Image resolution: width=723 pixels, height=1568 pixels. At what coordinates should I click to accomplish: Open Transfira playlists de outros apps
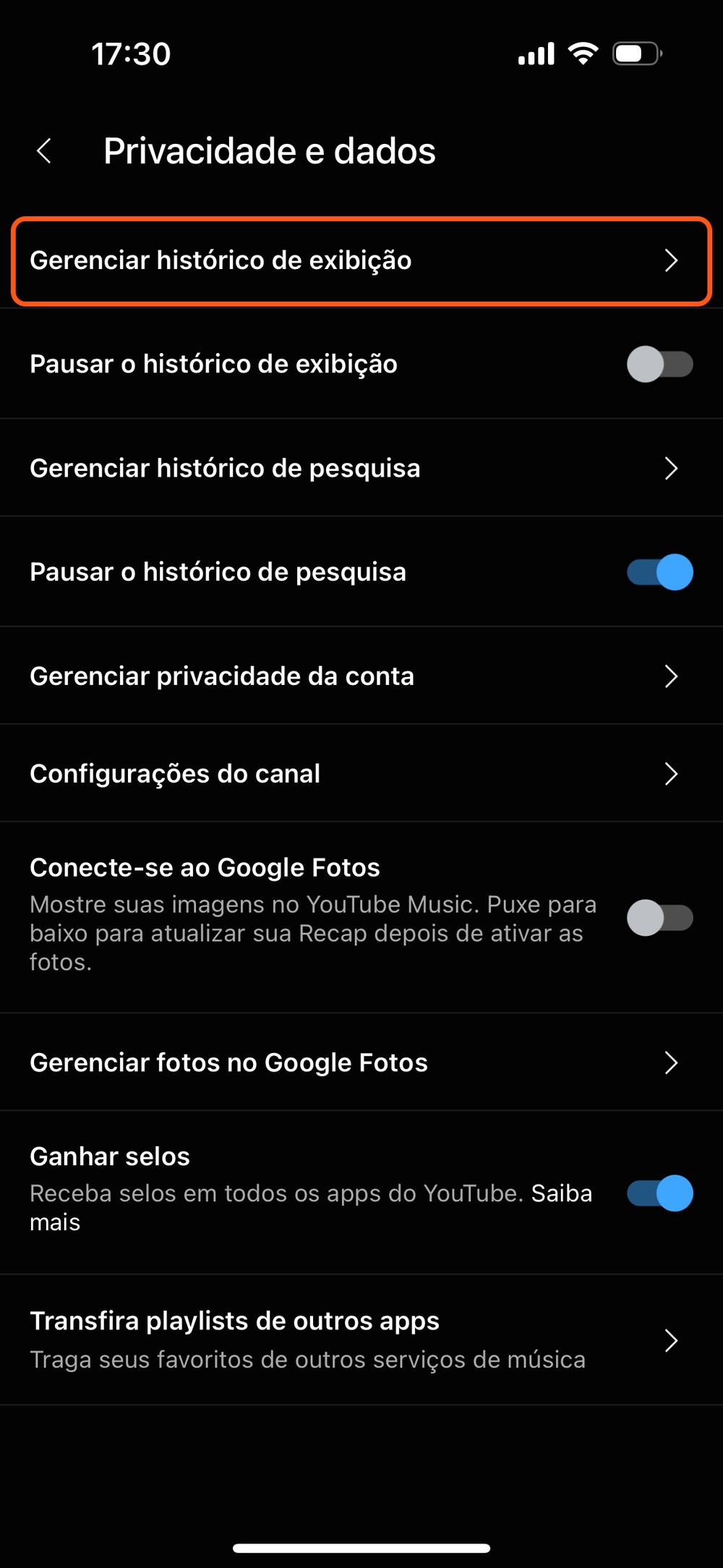pos(361,1340)
